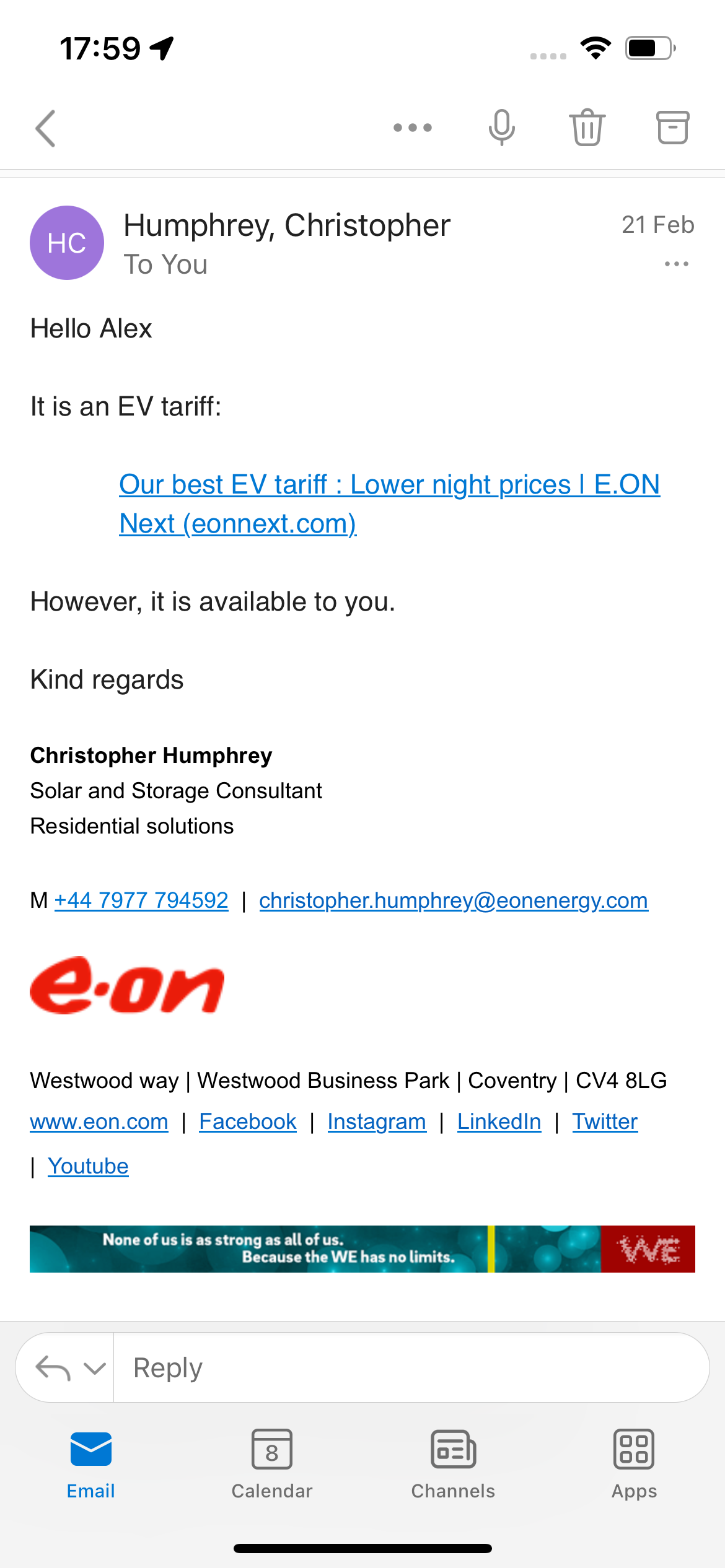Email christopher.humphrey@eonenergy.com
Image resolution: width=725 pixels, height=1568 pixels.
pyautogui.click(x=454, y=900)
